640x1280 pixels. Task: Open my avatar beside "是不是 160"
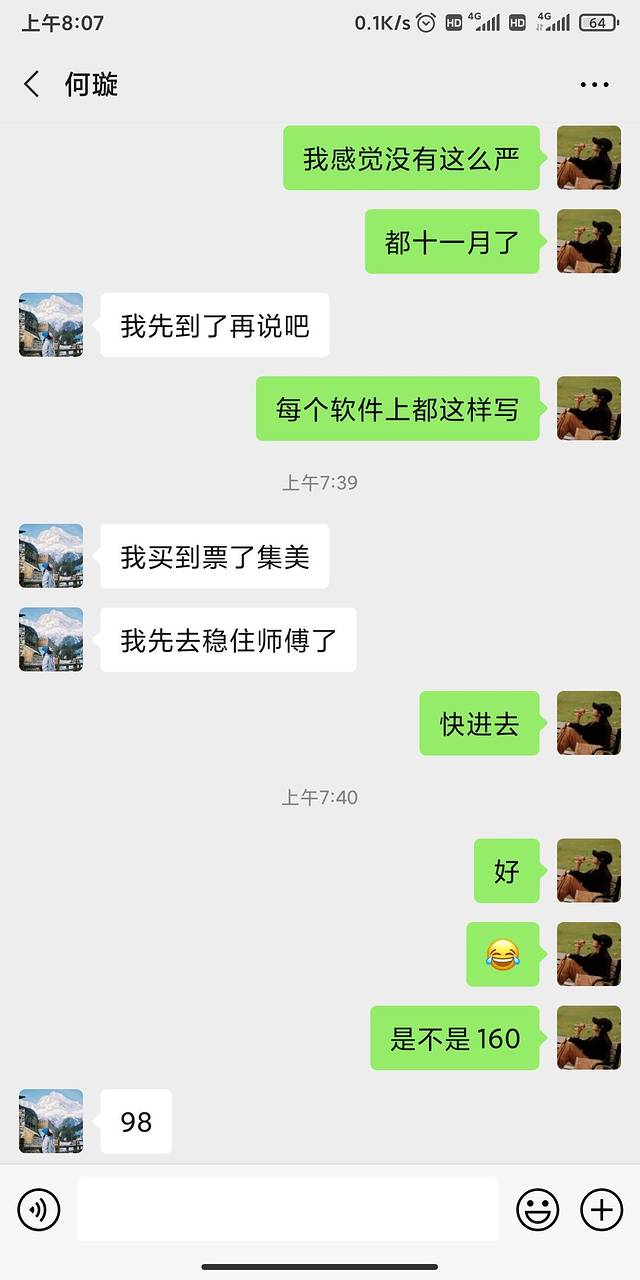coord(589,1038)
